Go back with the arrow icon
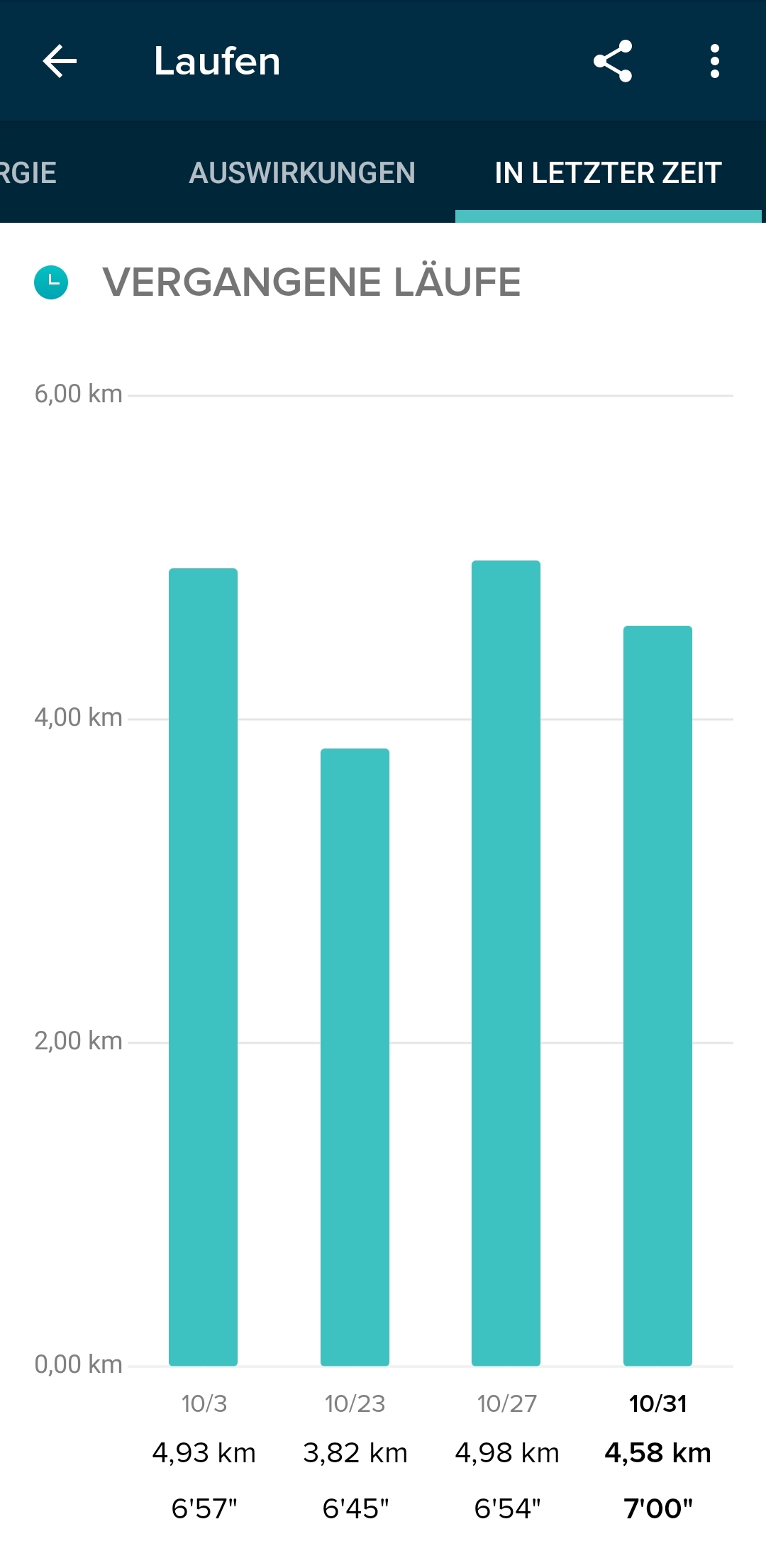The image size is (766, 1568). coord(60,61)
